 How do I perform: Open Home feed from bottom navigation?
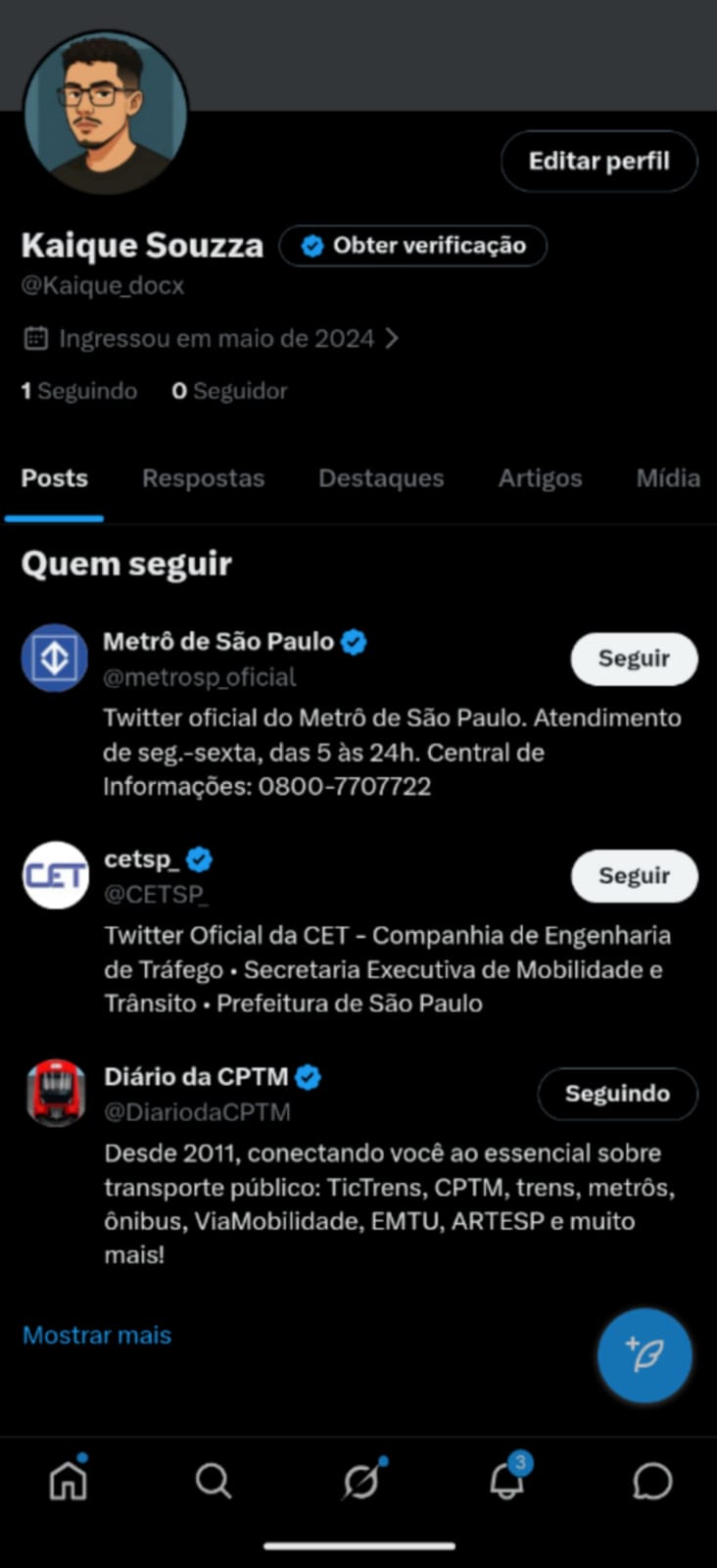[67, 1481]
